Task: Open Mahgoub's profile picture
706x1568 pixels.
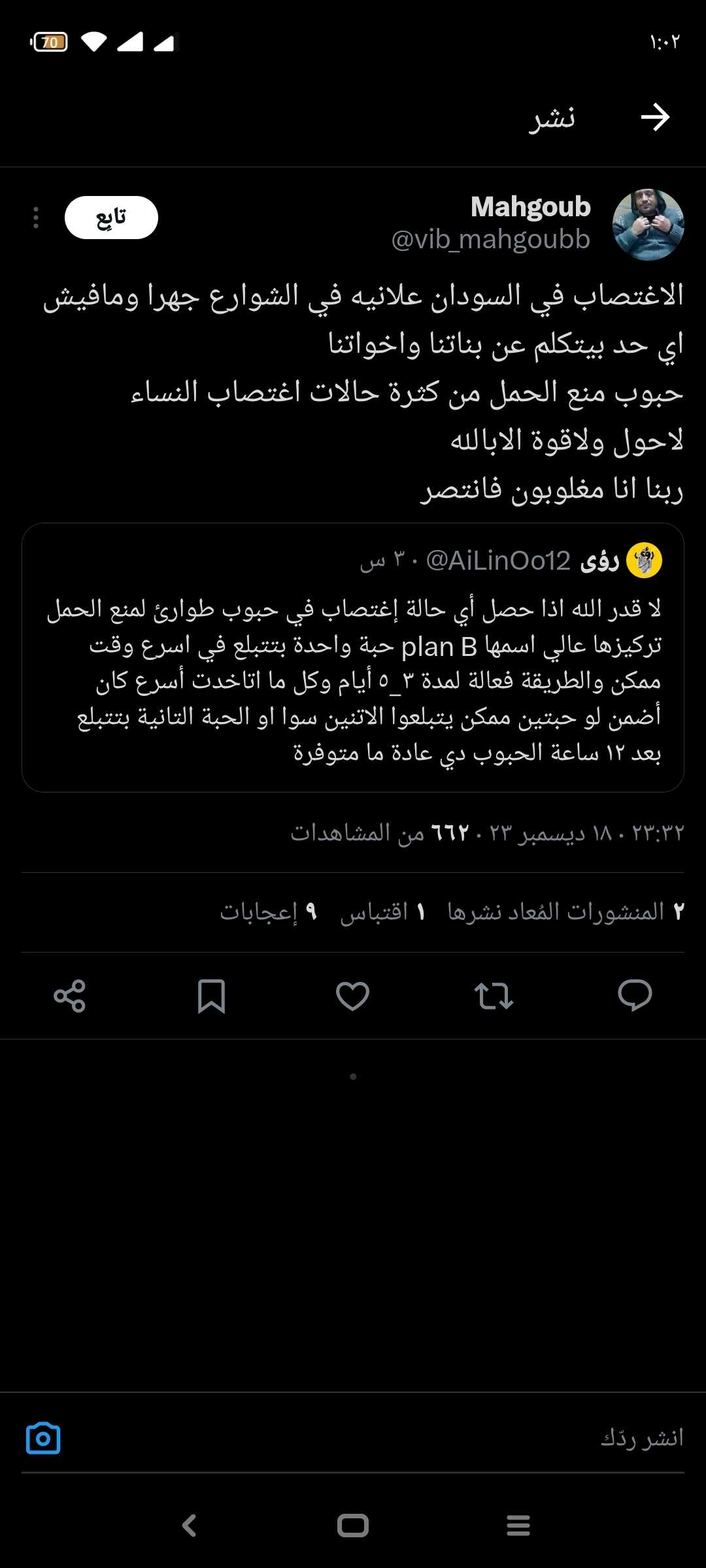Action: pos(648,225)
